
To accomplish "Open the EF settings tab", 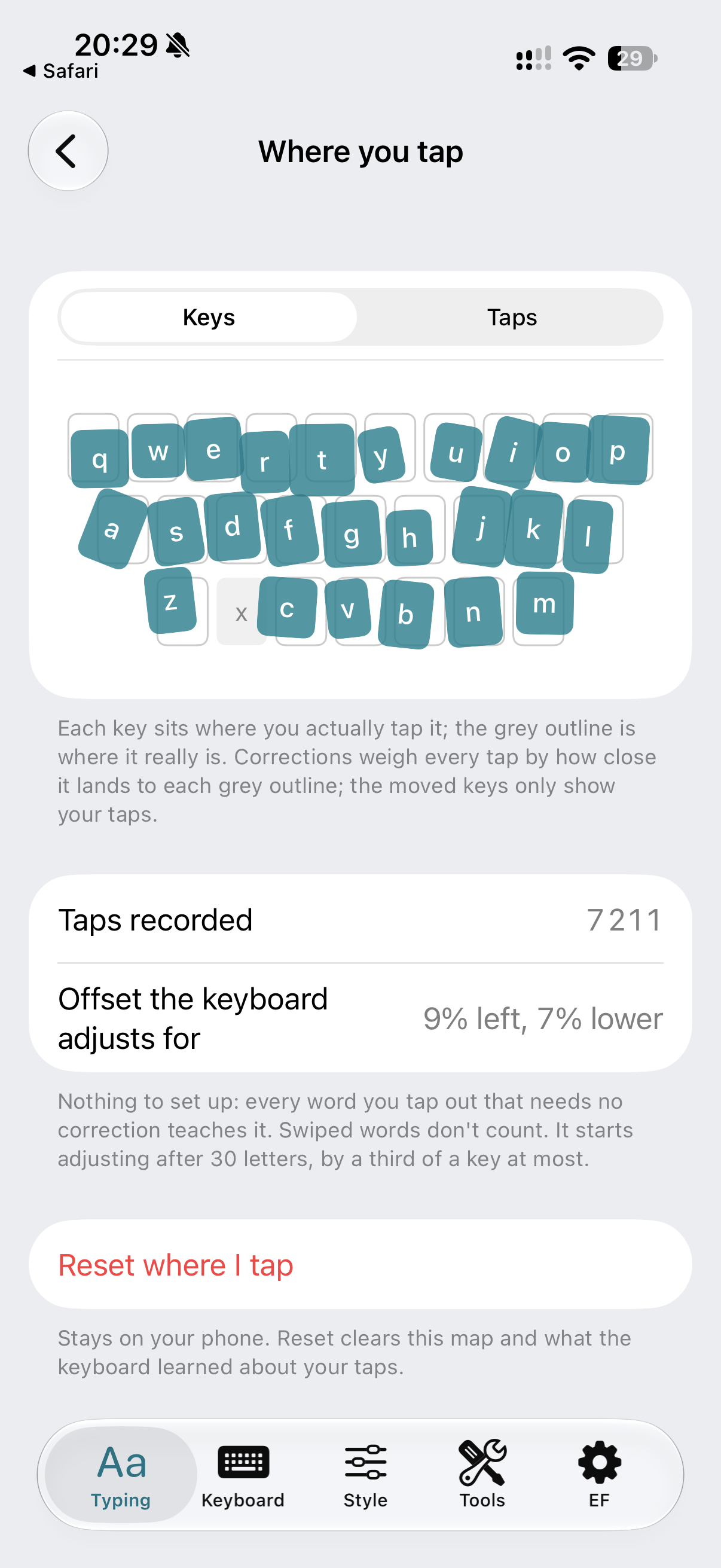I will click(599, 1475).
